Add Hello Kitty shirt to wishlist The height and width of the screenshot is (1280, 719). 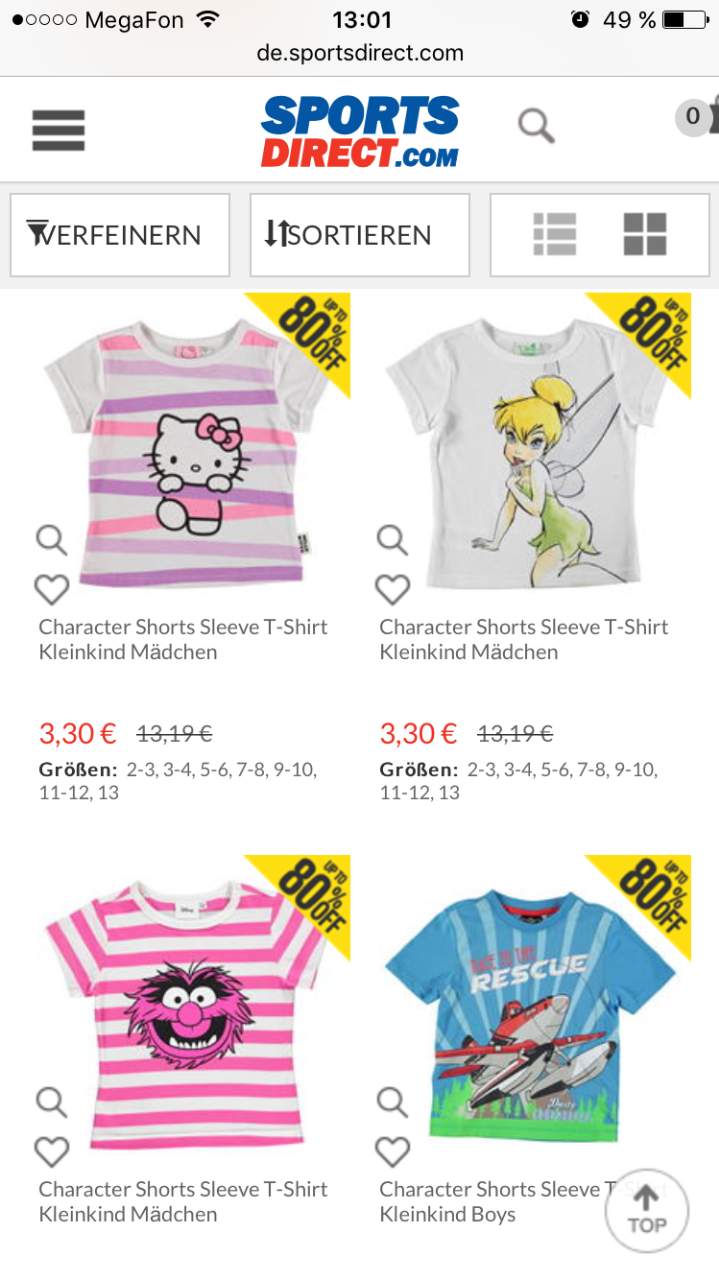click(x=51, y=589)
